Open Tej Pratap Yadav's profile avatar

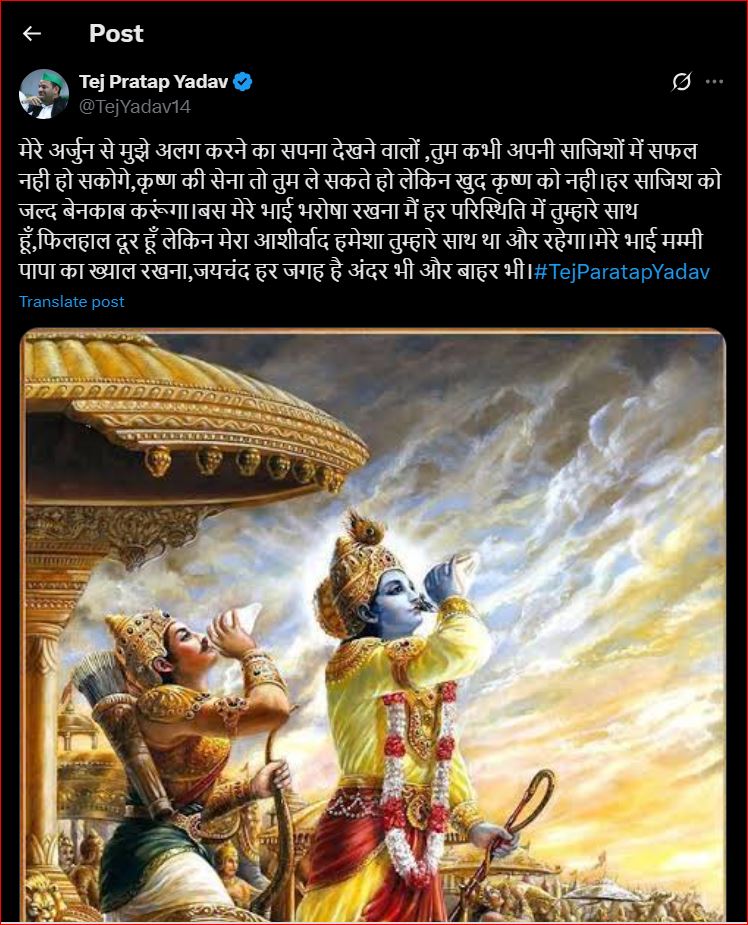44,94
